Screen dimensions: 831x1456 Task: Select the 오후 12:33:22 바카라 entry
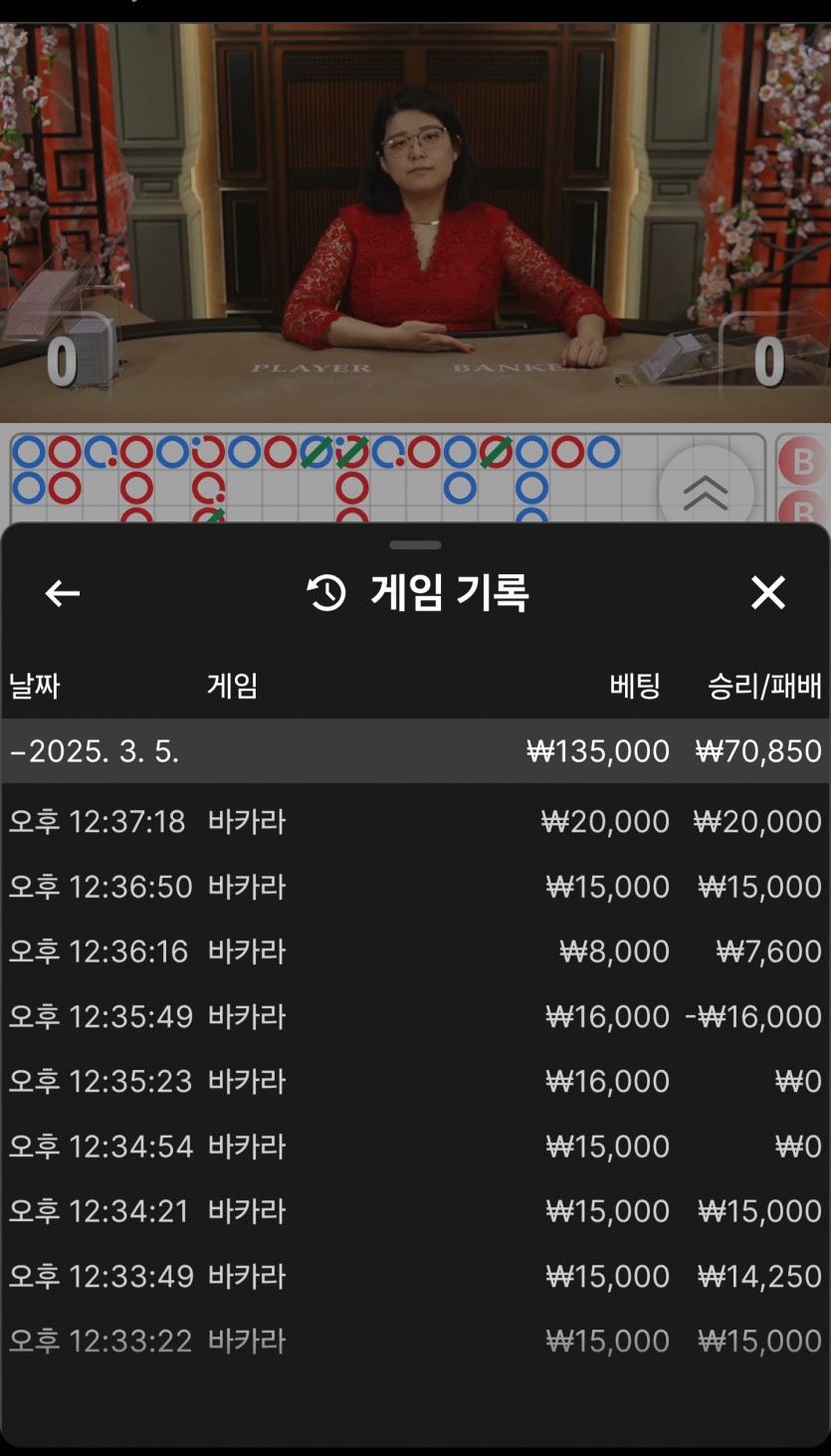[x=415, y=1341]
